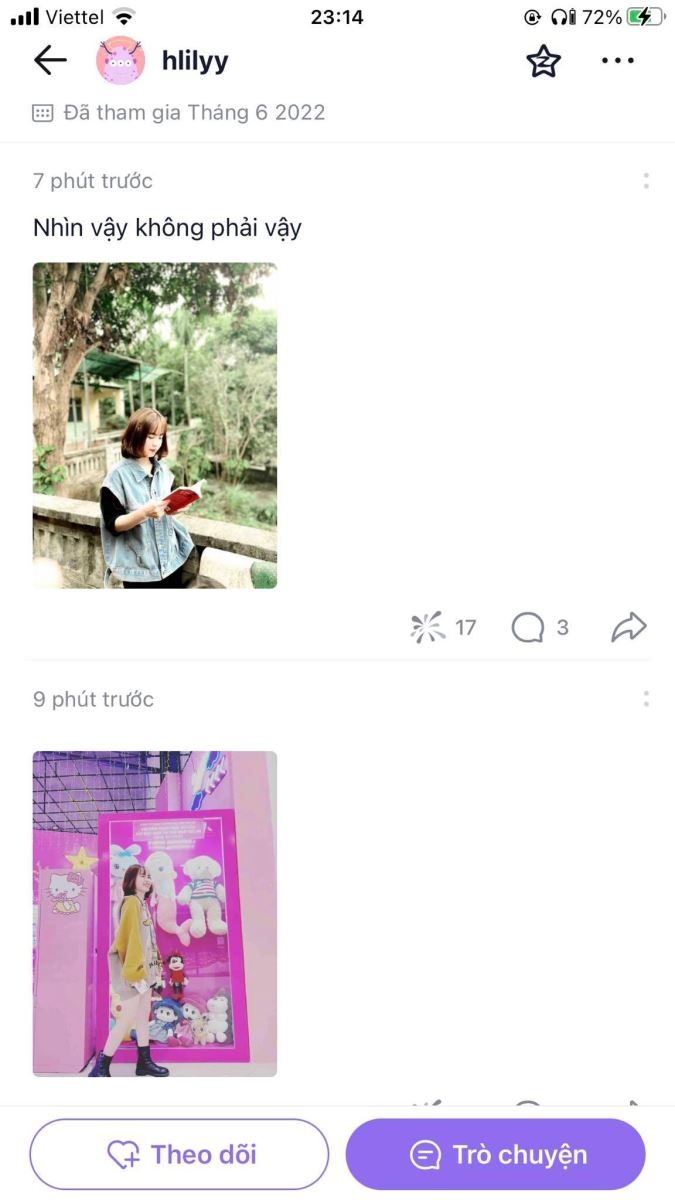Open options for the 9 phút trước post

click(x=646, y=699)
